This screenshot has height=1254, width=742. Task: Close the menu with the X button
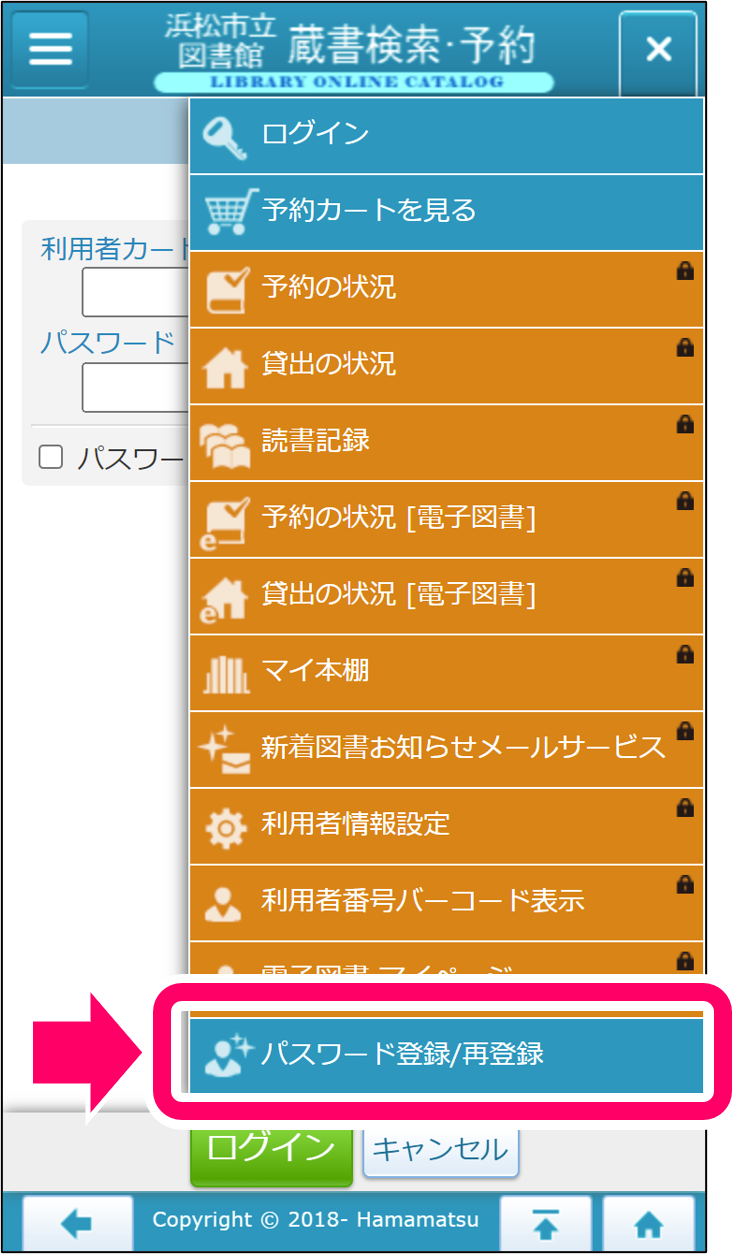[x=657, y=49]
